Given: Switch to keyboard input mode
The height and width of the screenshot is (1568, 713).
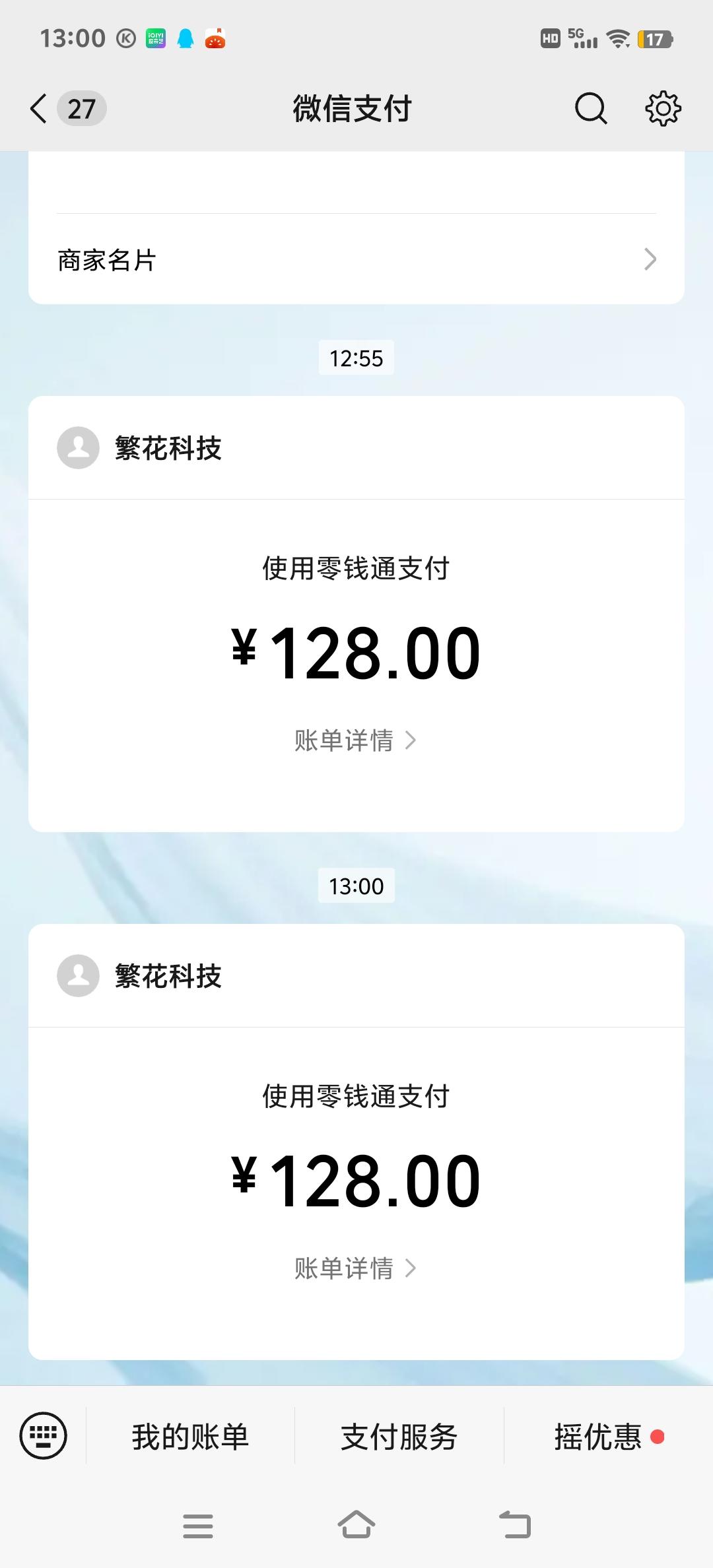Looking at the screenshot, I should tap(44, 1436).
